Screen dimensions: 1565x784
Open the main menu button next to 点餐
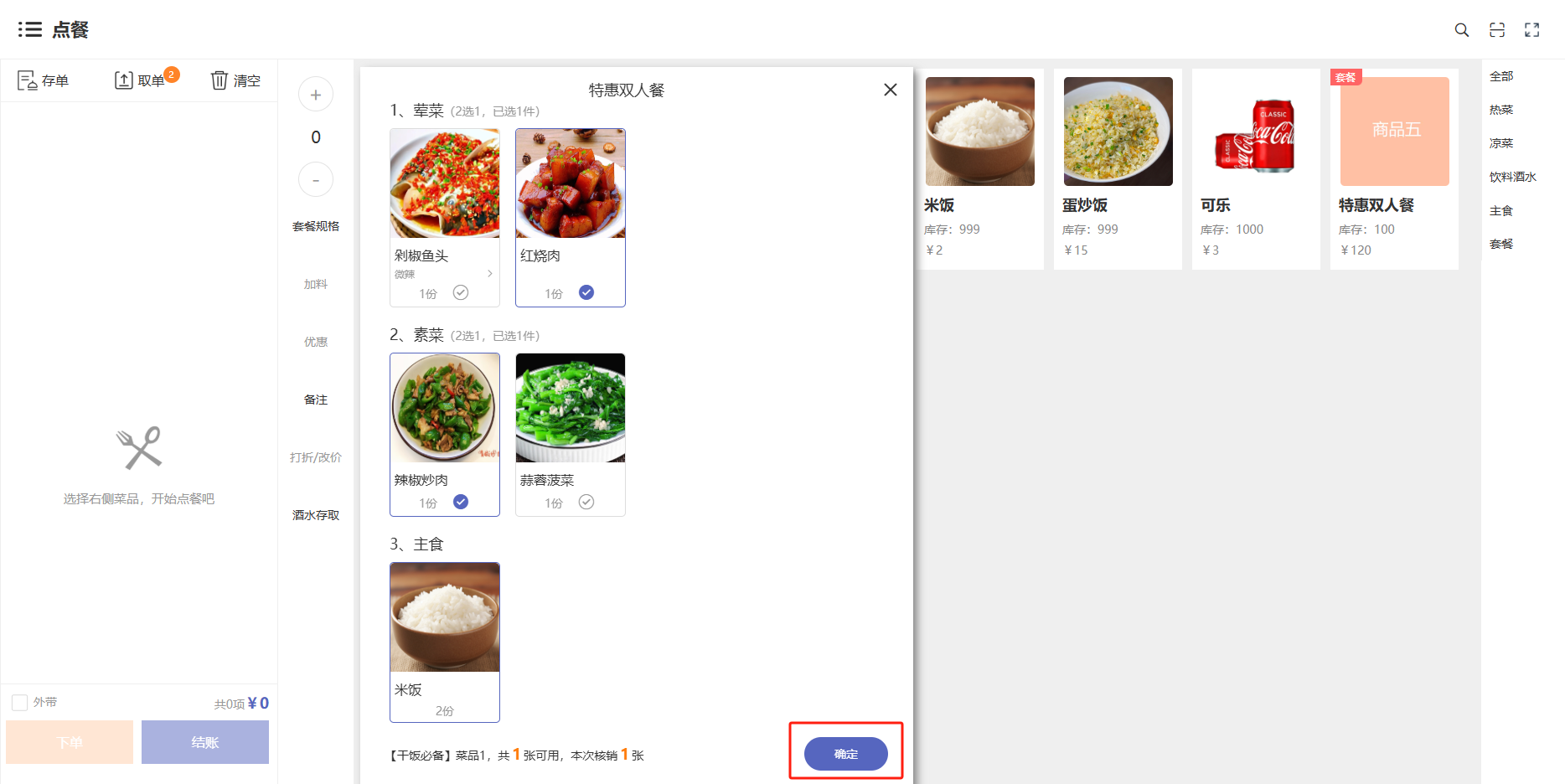point(30,30)
